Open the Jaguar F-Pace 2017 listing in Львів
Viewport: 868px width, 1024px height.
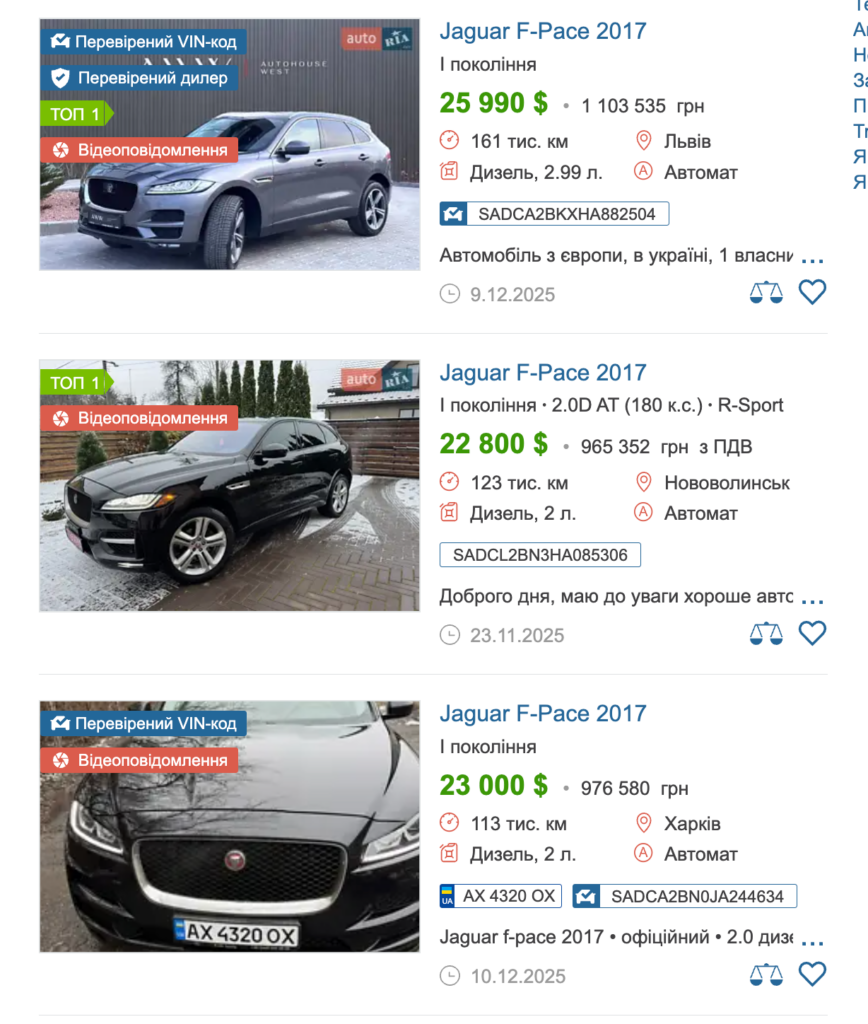pos(543,31)
